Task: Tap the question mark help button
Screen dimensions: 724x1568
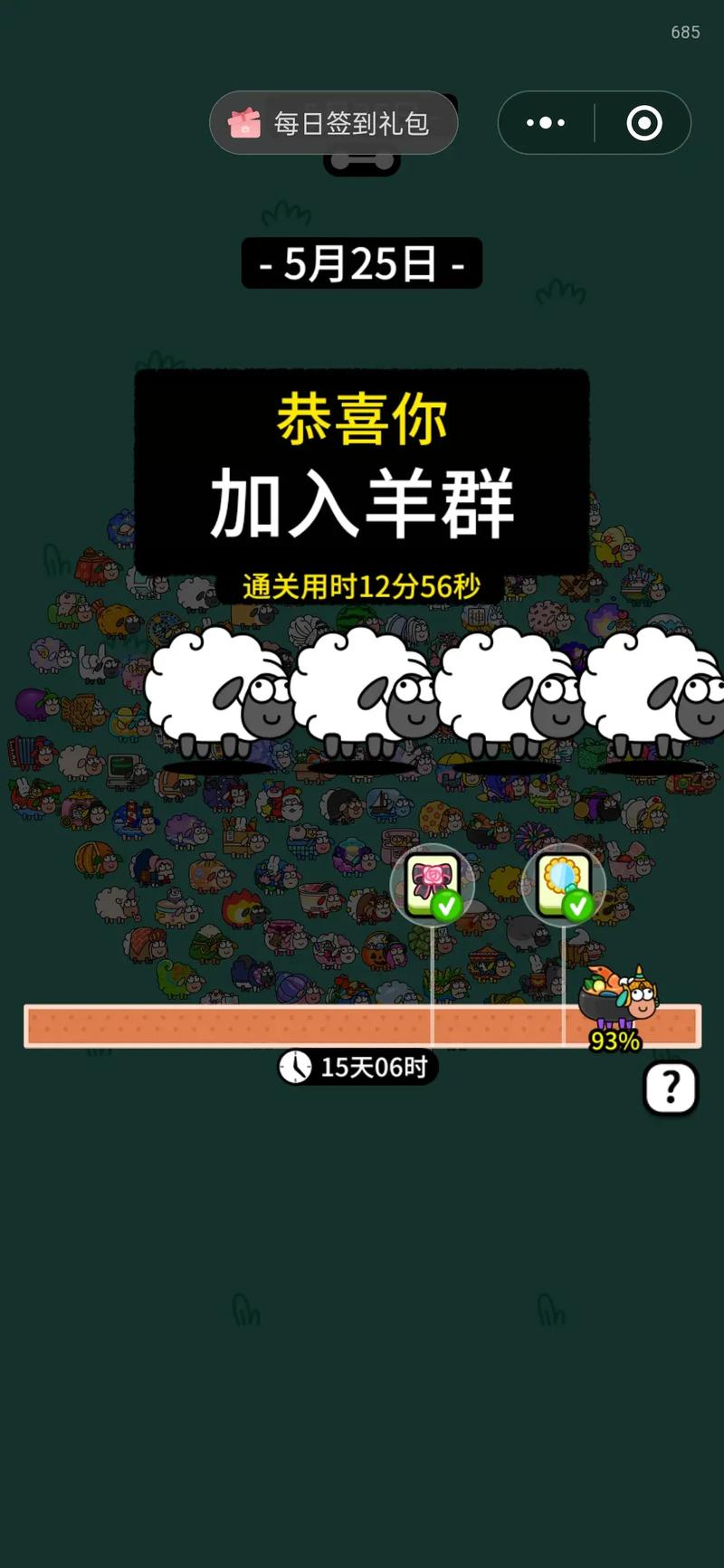Action: click(670, 1087)
